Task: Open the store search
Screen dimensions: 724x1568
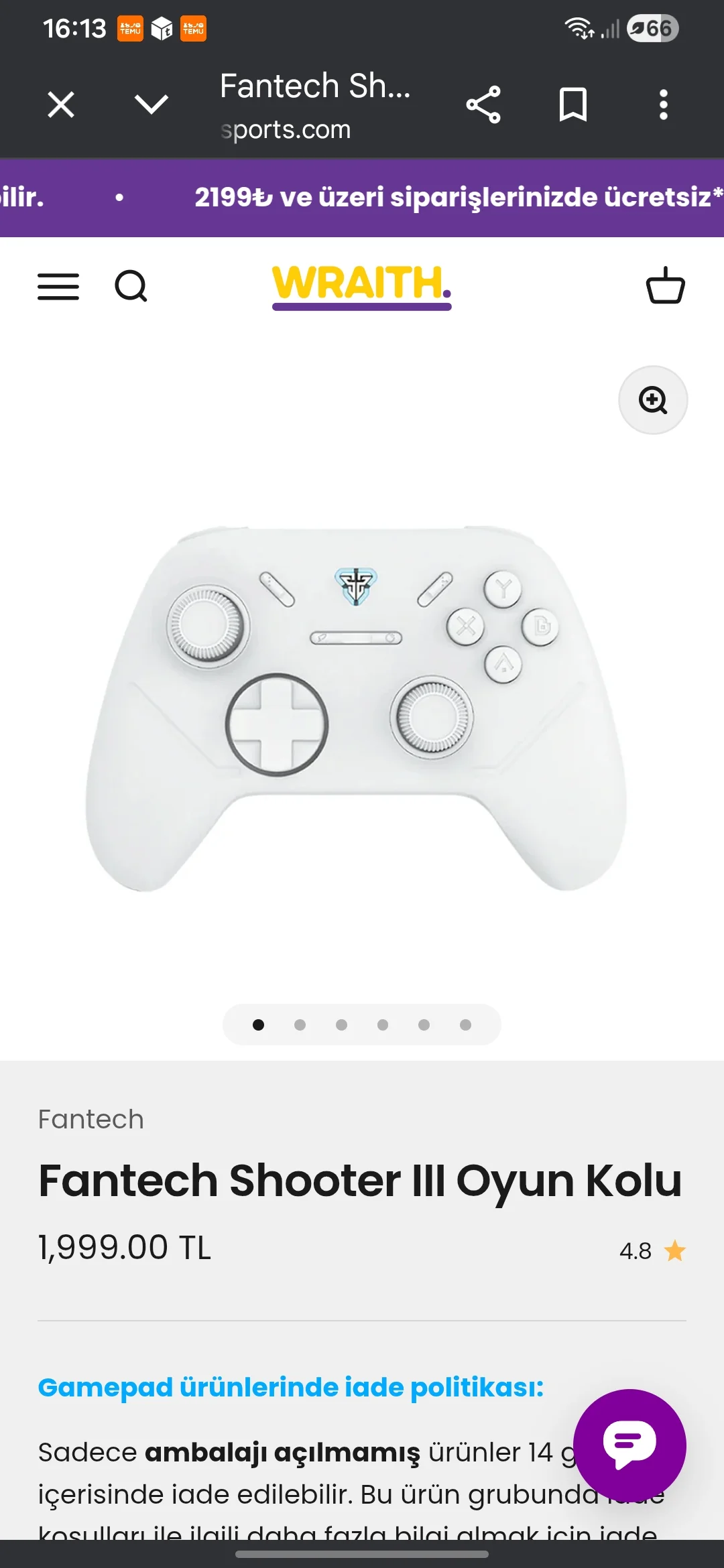Action: [x=131, y=287]
